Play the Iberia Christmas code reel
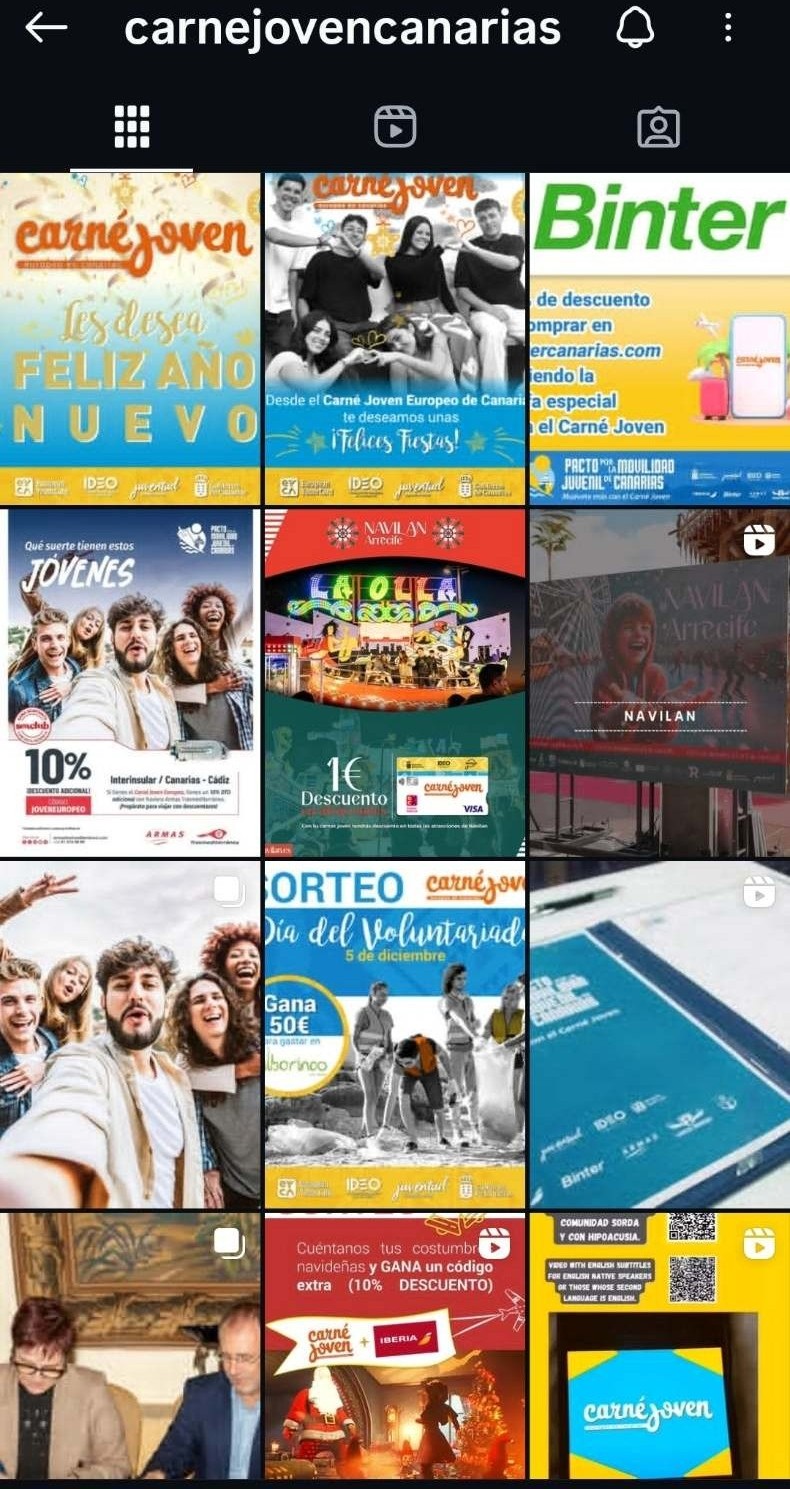790x1489 pixels. [x=395, y=1345]
